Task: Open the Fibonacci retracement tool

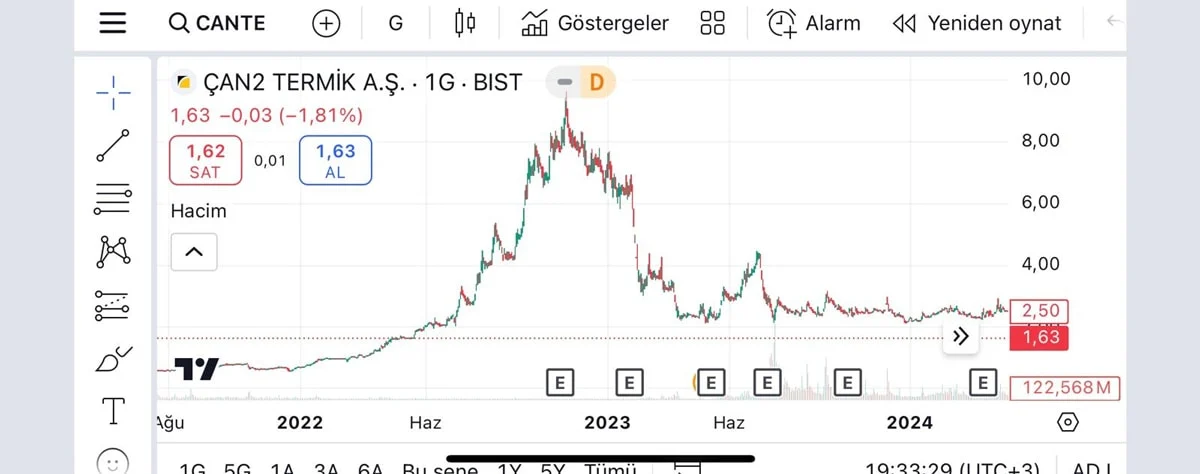Action: pyautogui.click(x=113, y=199)
